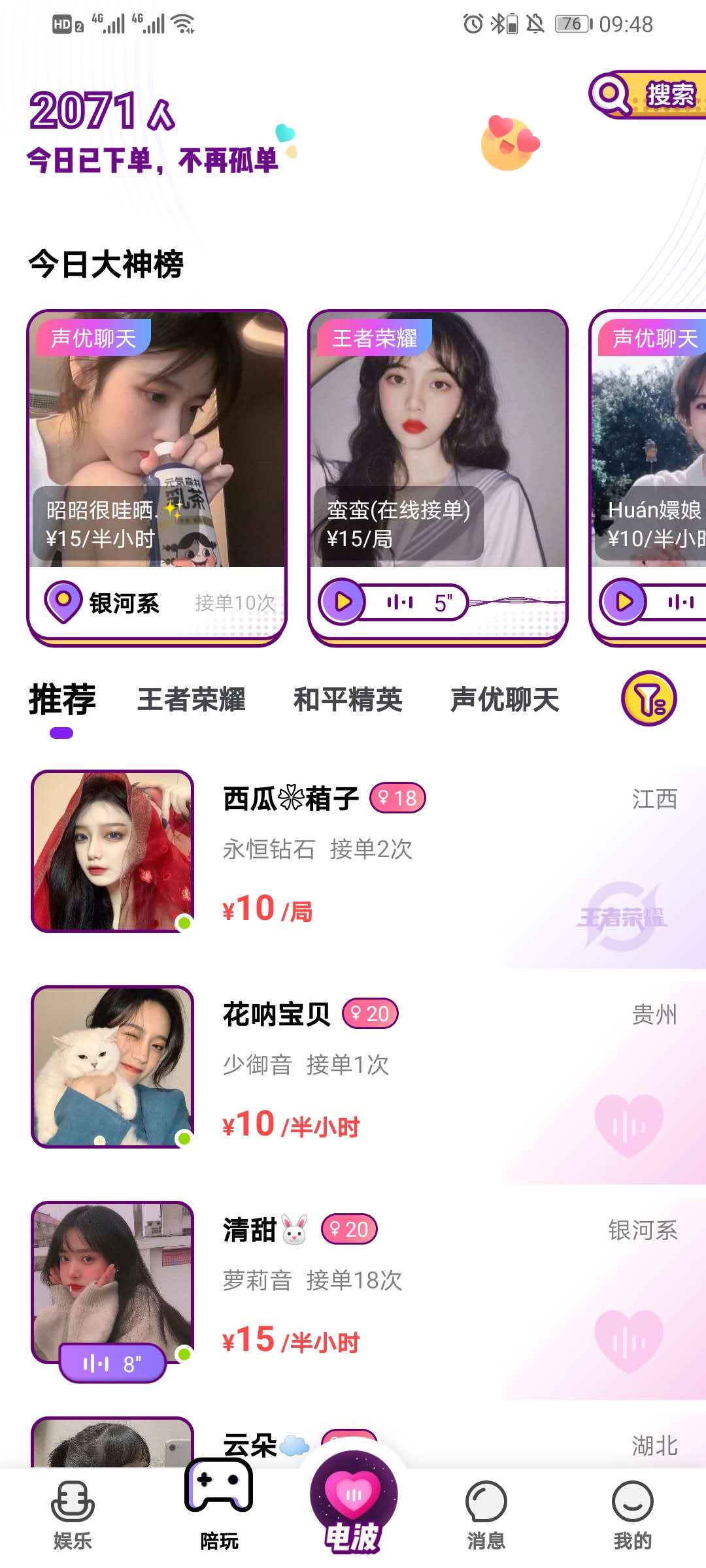Play 清甜's 8-second voice intro
Image resolution: width=706 pixels, height=1568 pixels.
point(112,1363)
